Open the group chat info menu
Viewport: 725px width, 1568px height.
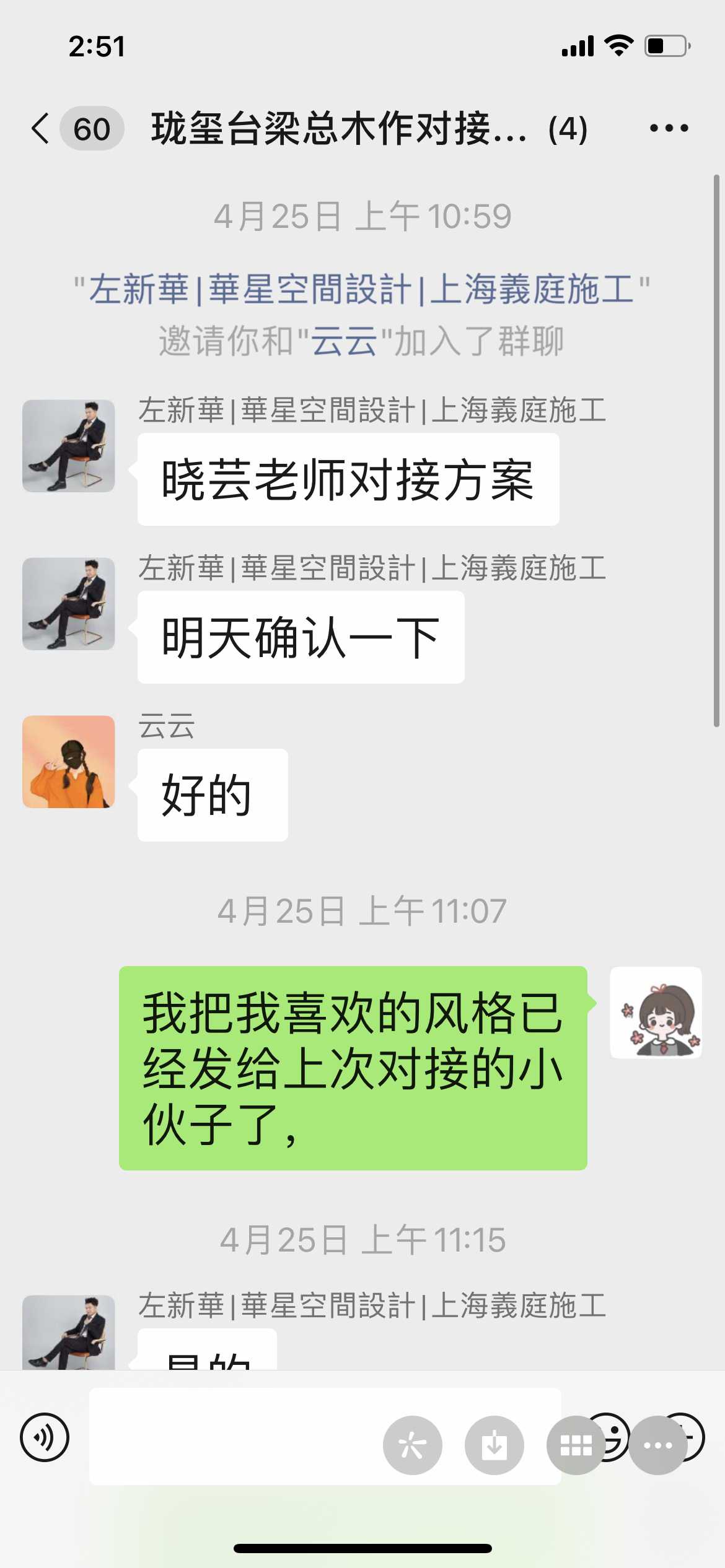[669, 129]
